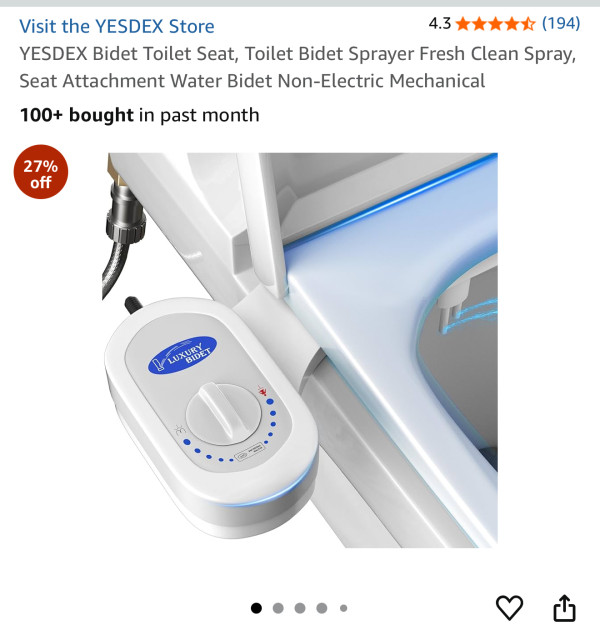Jump to the second product image dot

(x=278, y=607)
